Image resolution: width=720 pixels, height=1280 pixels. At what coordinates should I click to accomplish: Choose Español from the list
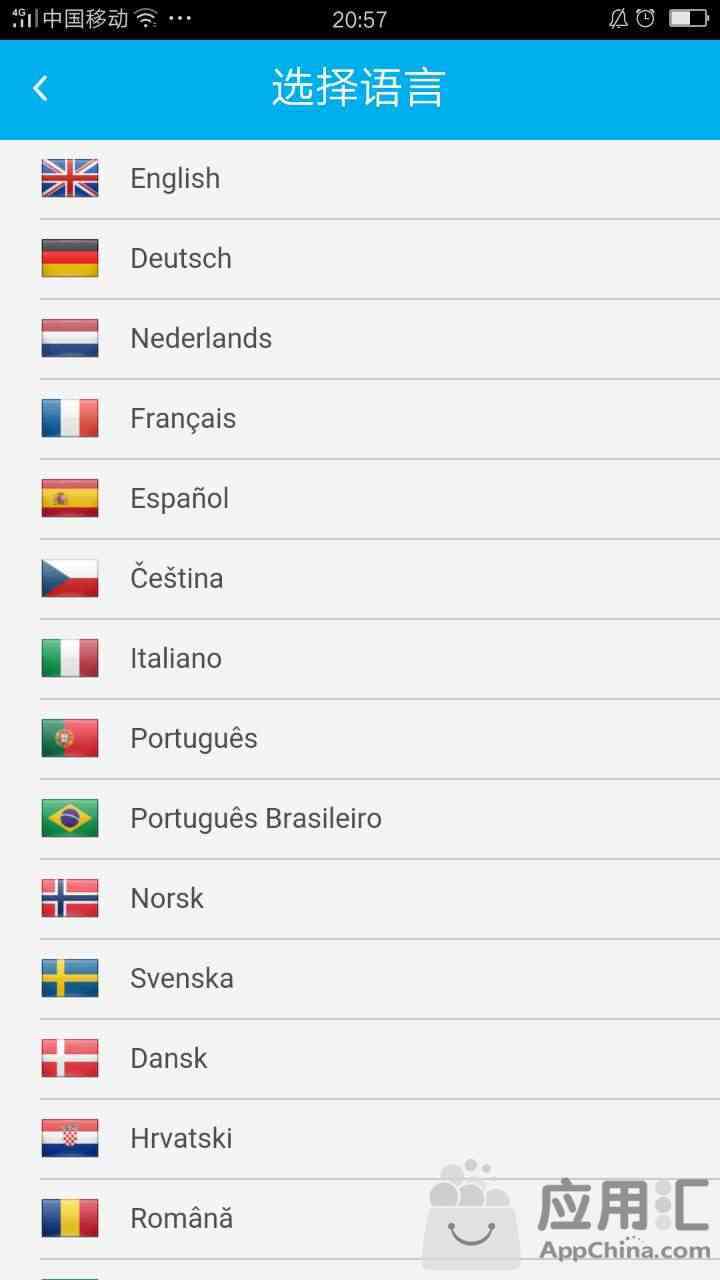(x=360, y=499)
